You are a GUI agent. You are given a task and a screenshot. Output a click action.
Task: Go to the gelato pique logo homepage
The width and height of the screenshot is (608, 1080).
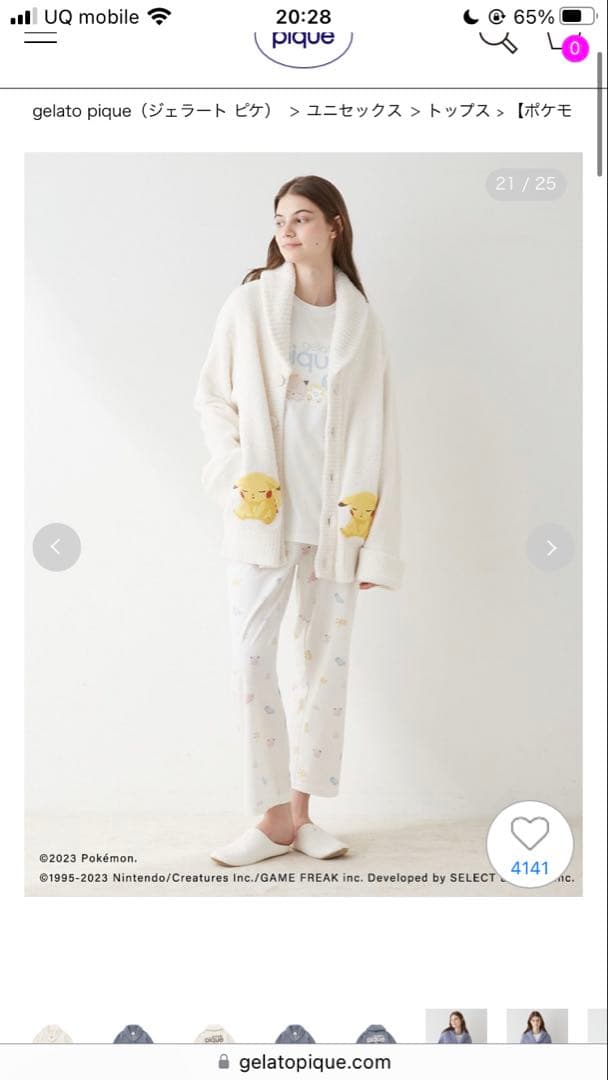tap(303, 42)
